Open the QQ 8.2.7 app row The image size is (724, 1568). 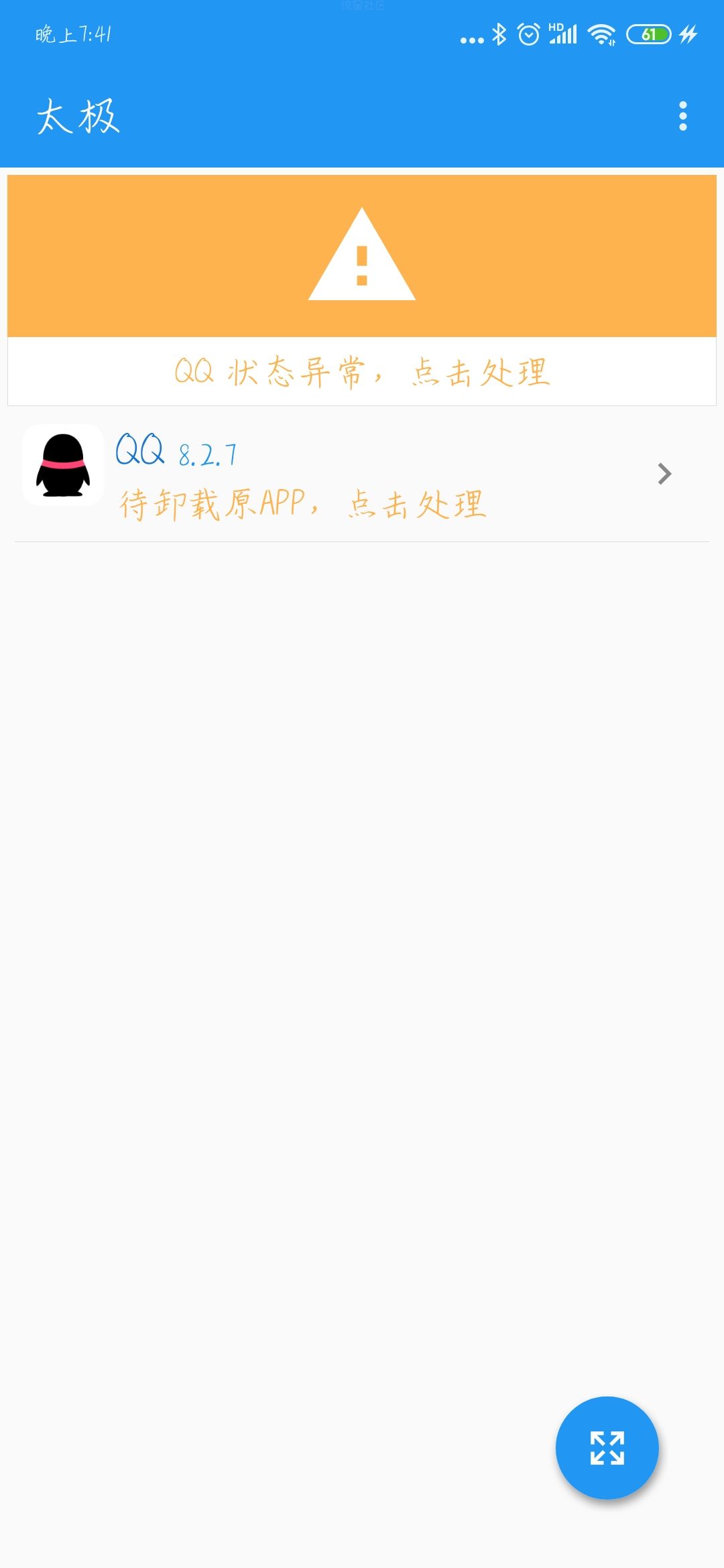pos(362,474)
